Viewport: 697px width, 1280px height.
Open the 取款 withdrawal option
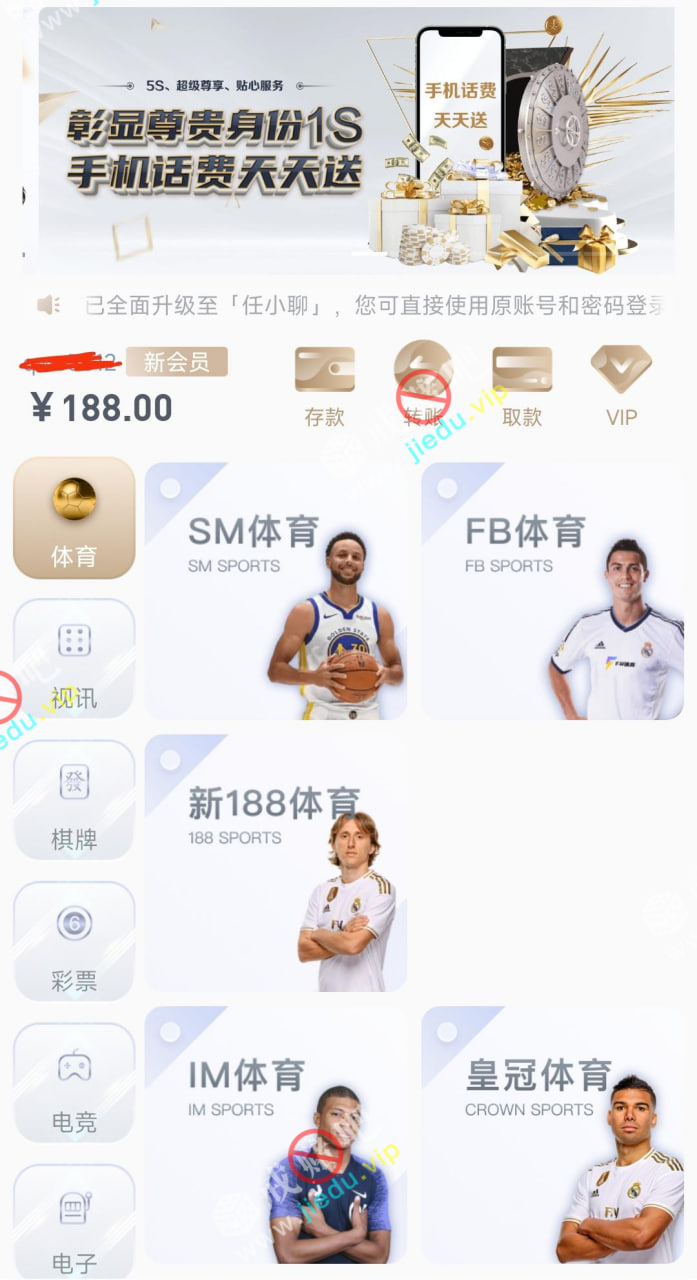point(521,386)
